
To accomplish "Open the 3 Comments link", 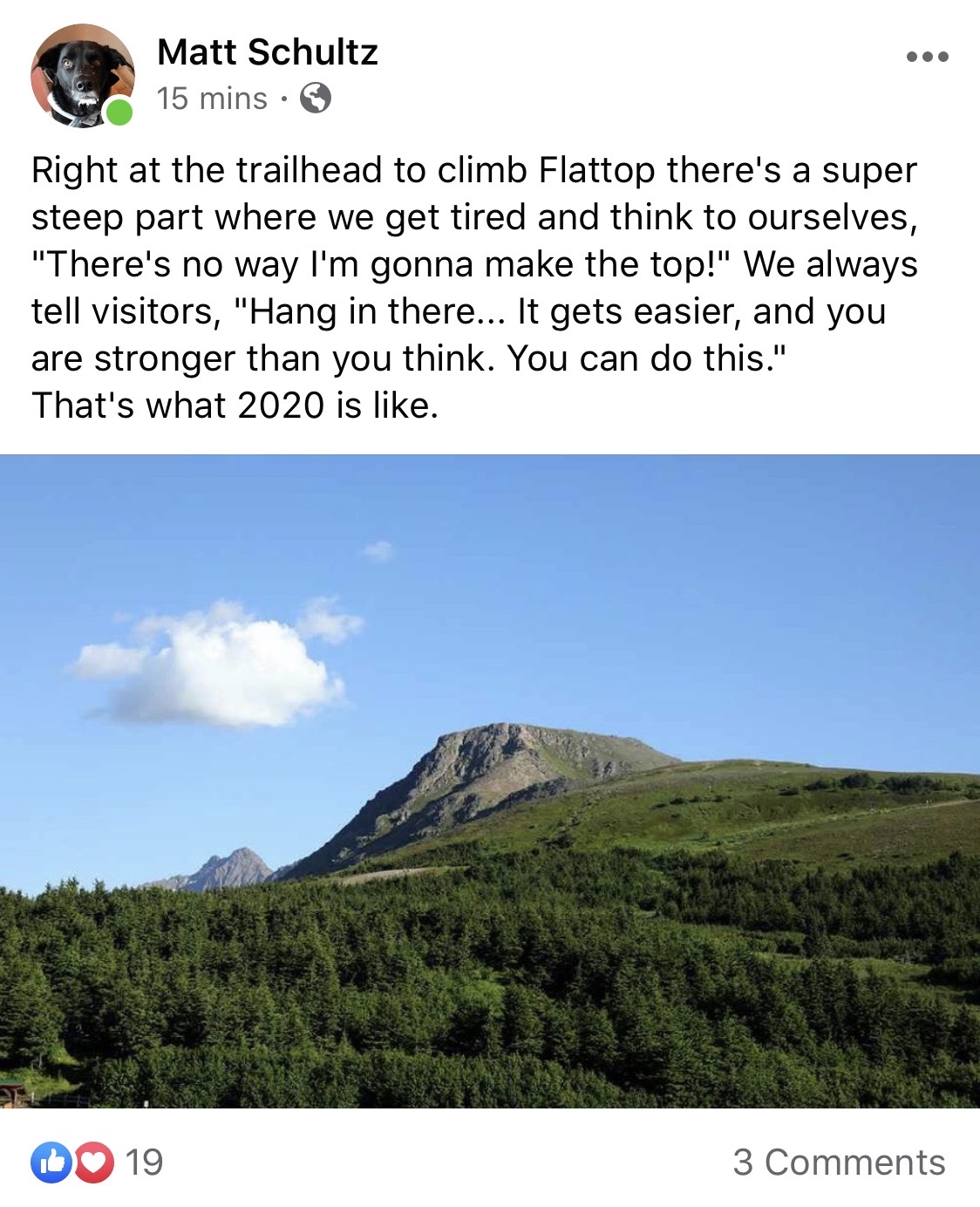I will 839,1162.
